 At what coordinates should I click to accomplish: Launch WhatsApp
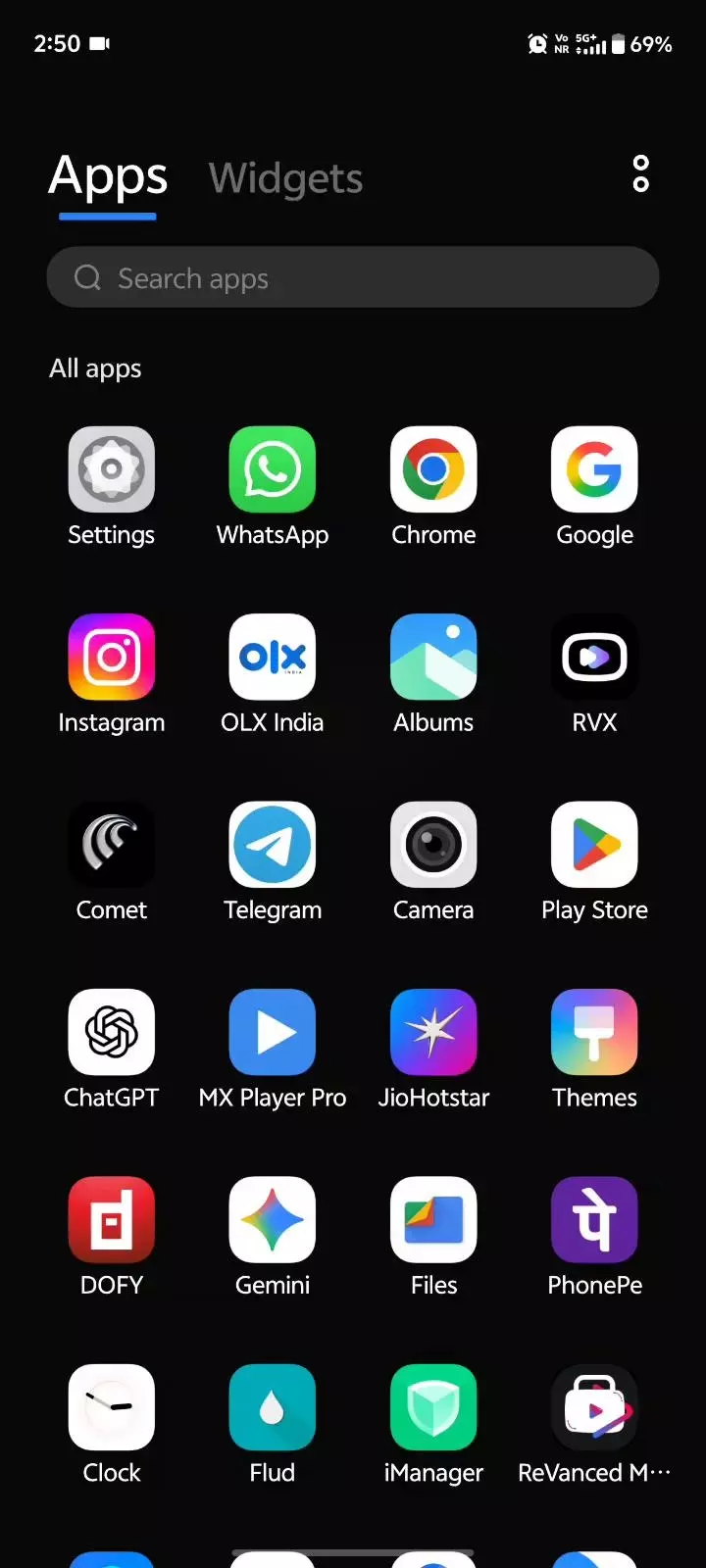pyautogui.click(x=272, y=469)
